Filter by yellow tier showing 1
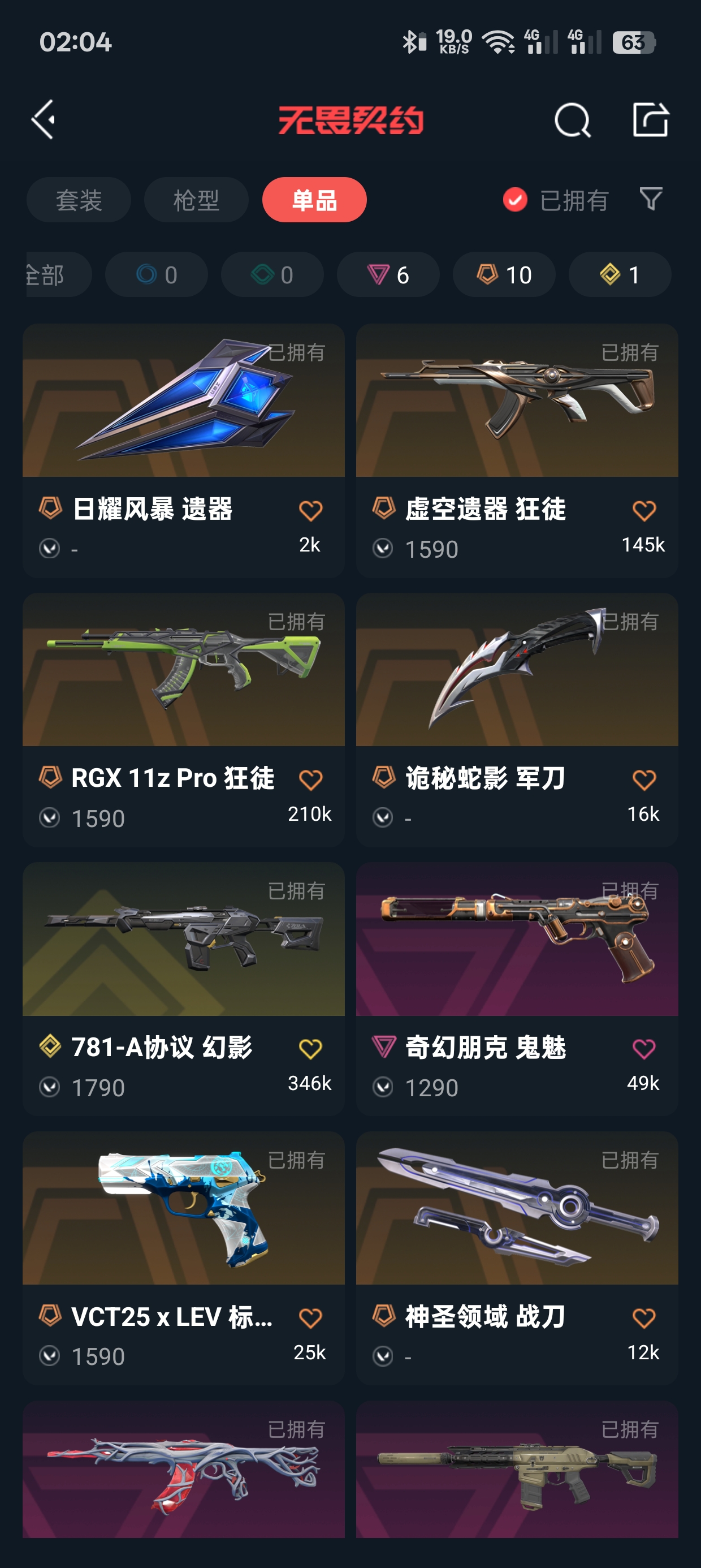Viewport: 701px width, 1568px height. (x=620, y=274)
